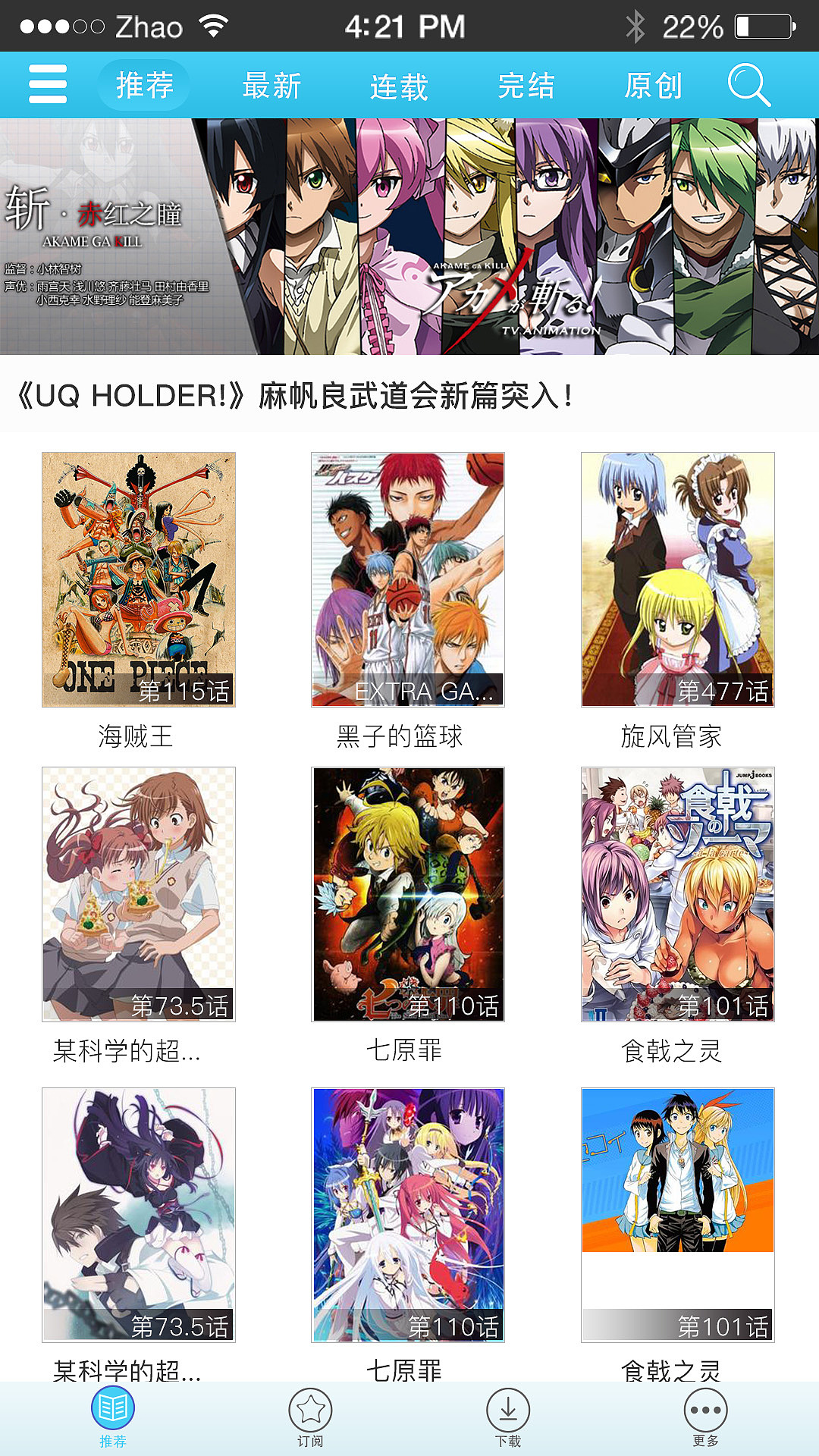Image resolution: width=819 pixels, height=1456 pixels.
Task: Switch to the 最新 tab
Action: (271, 84)
